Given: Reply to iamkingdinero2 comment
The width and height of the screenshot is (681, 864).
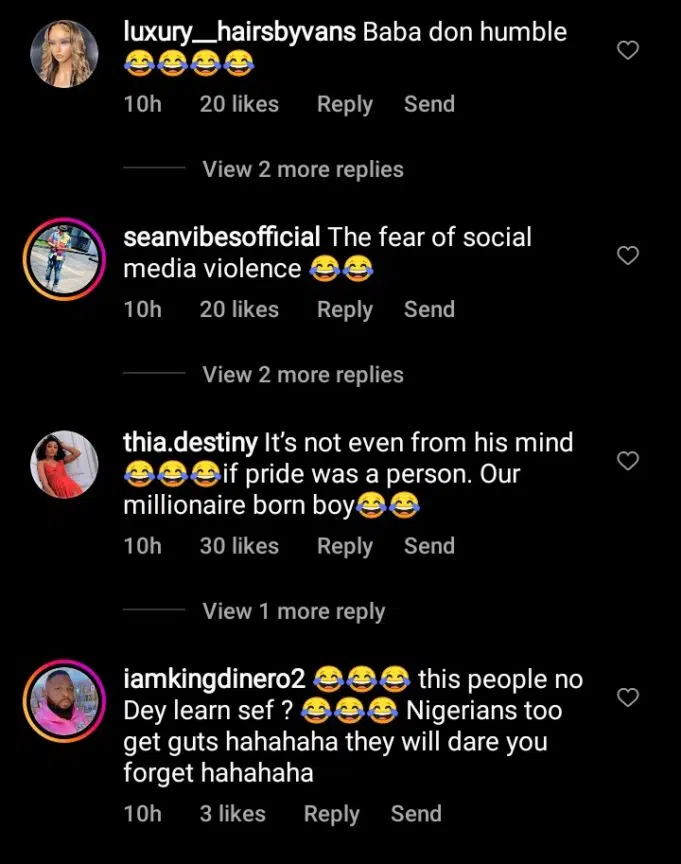Looking at the screenshot, I should pyautogui.click(x=331, y=814).
